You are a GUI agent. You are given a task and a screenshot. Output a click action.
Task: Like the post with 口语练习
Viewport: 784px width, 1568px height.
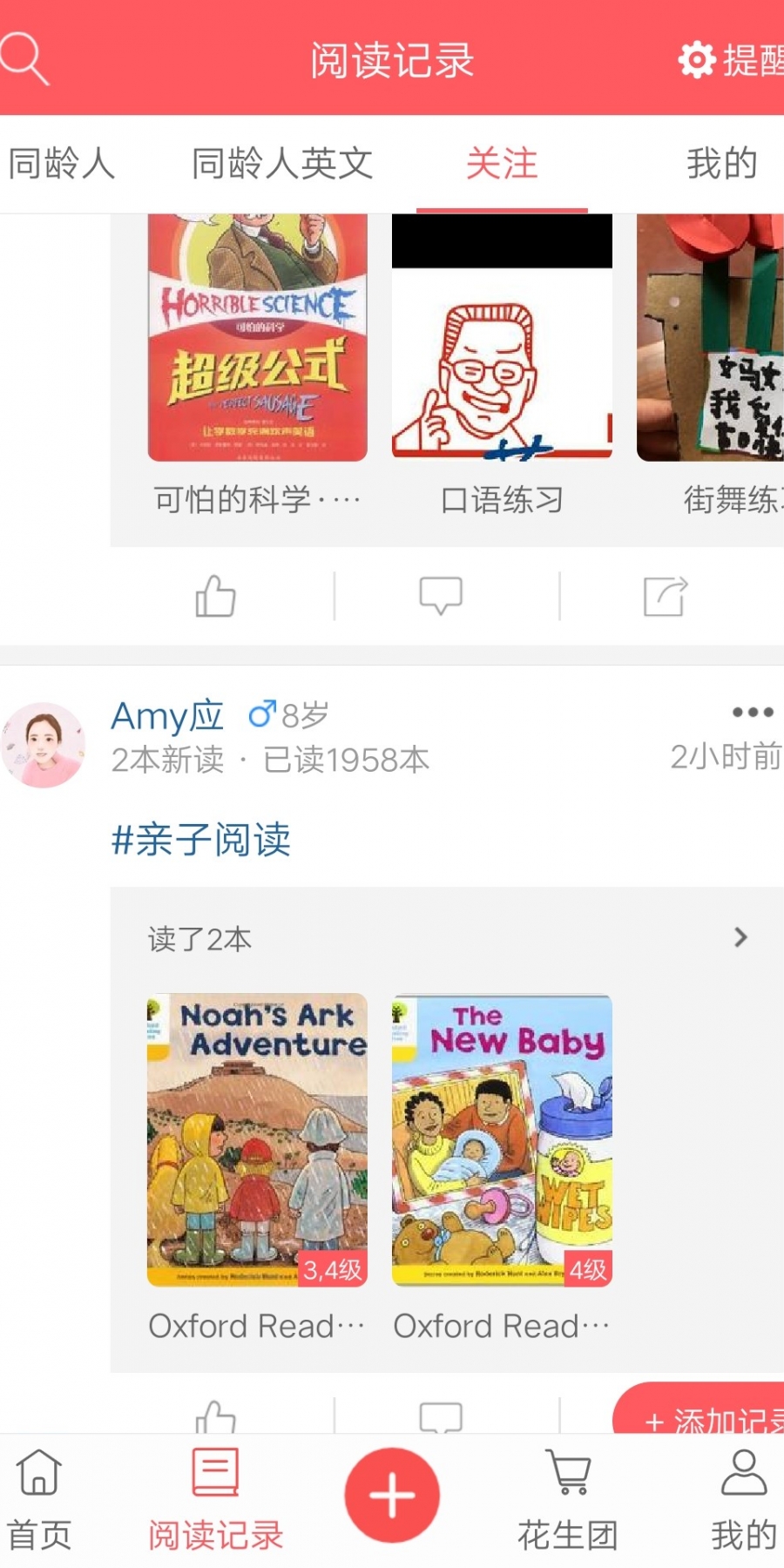tap(215, 597)
